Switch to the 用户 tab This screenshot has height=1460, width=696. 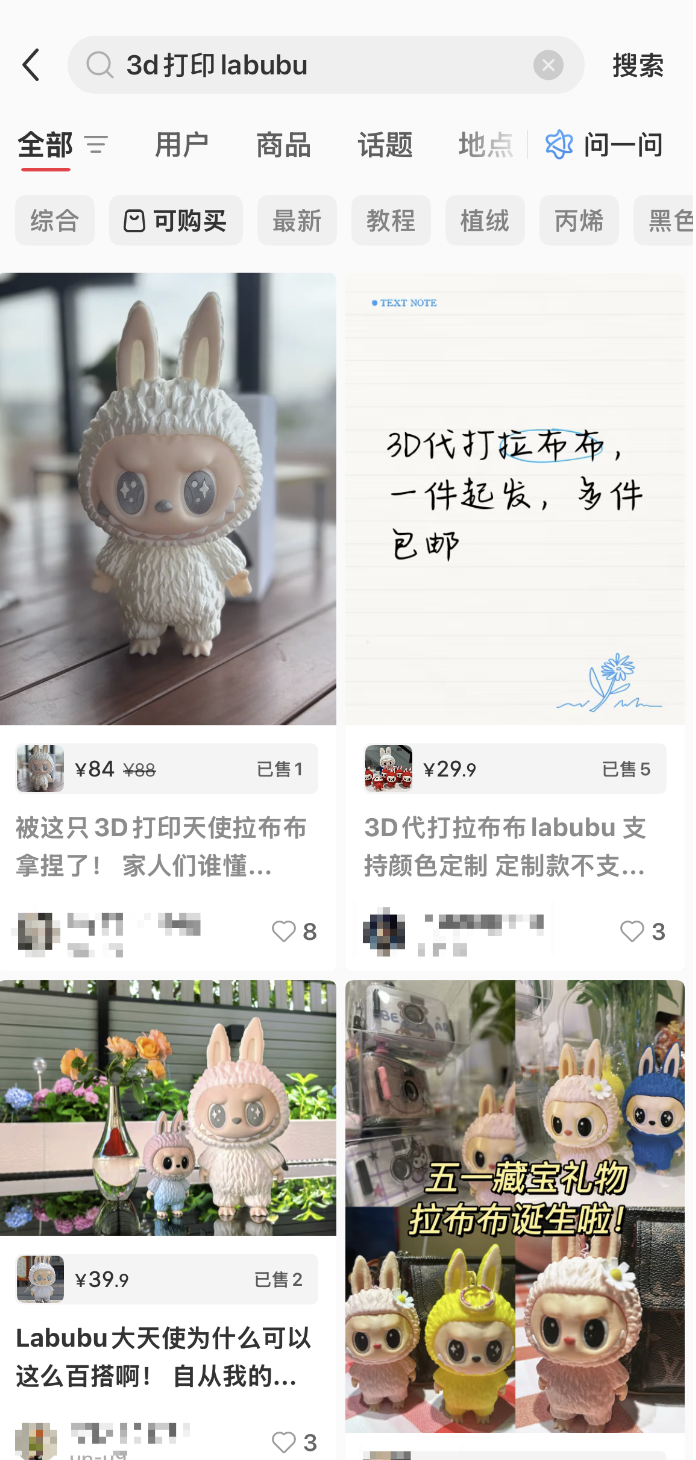pos(181,146)
